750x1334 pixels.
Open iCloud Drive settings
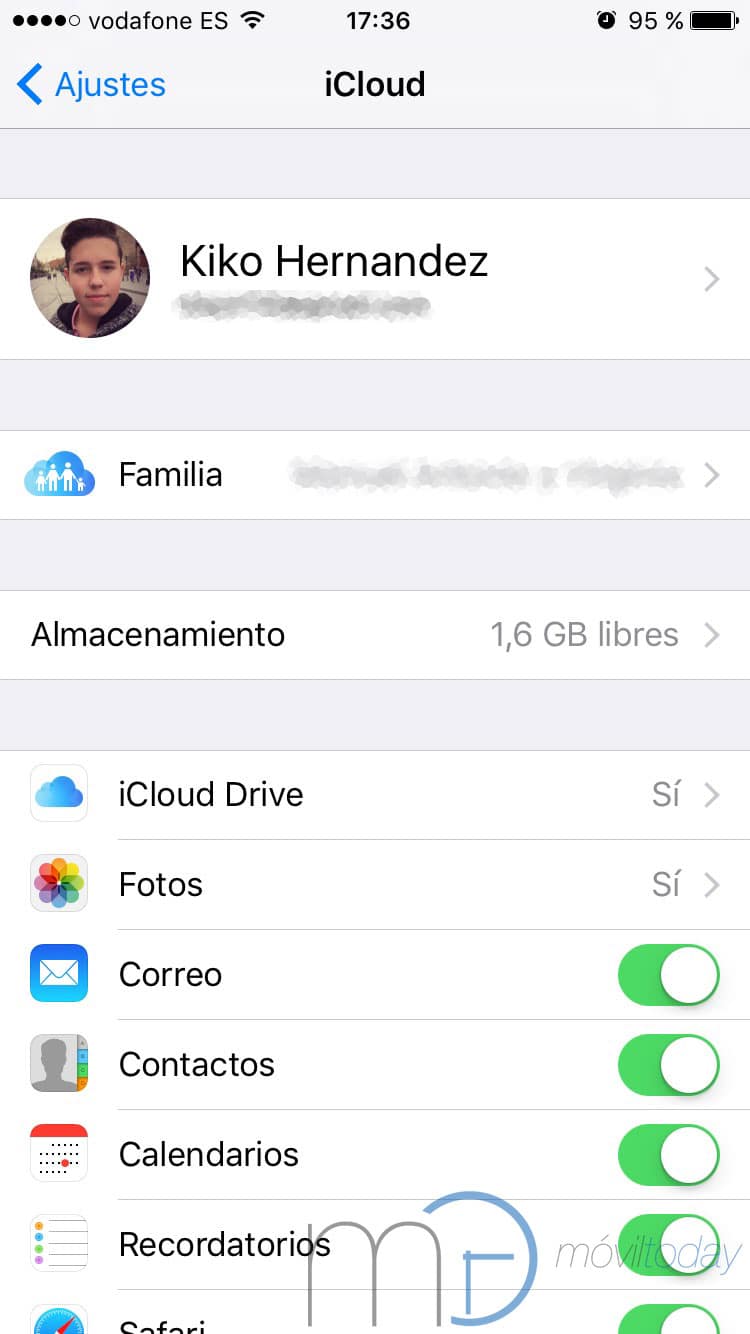pyautogui.click(x=375, y=795)
